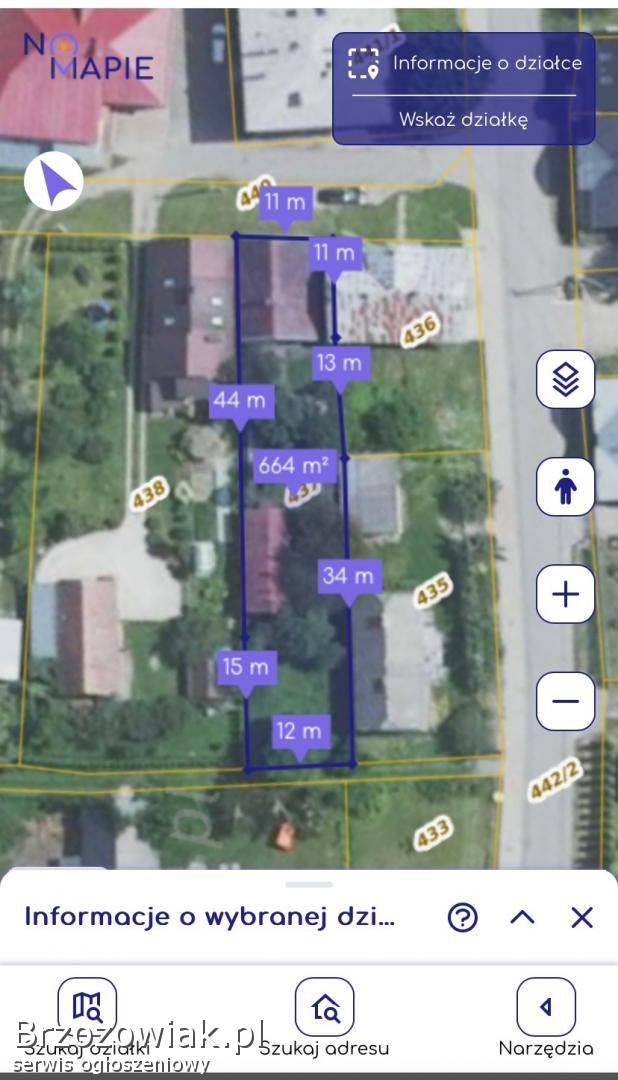Viewport: 618px width, 1080px height.
Task: Tap the Wskaż działkę button
Action: [463, 120]
